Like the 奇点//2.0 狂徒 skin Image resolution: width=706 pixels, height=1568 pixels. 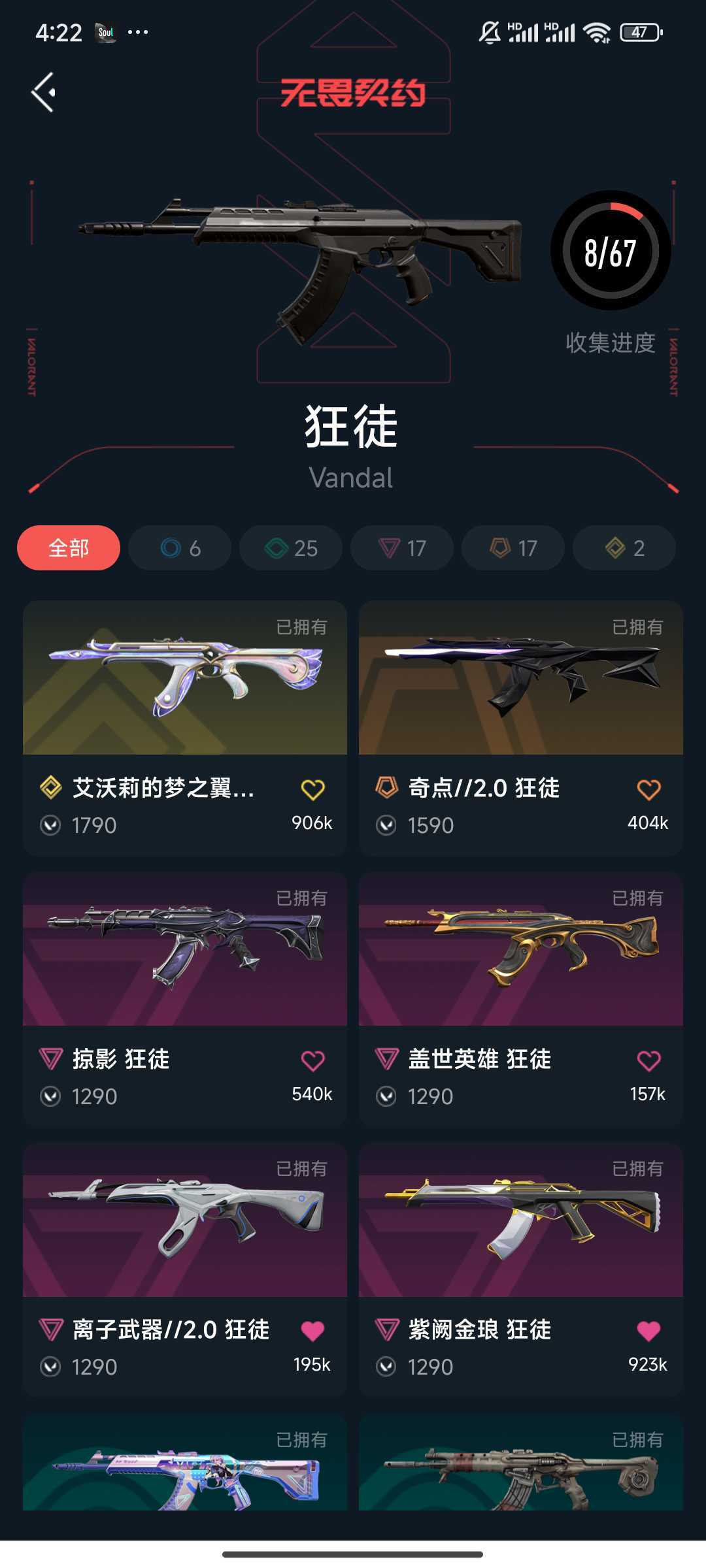(x=648, y=790)
